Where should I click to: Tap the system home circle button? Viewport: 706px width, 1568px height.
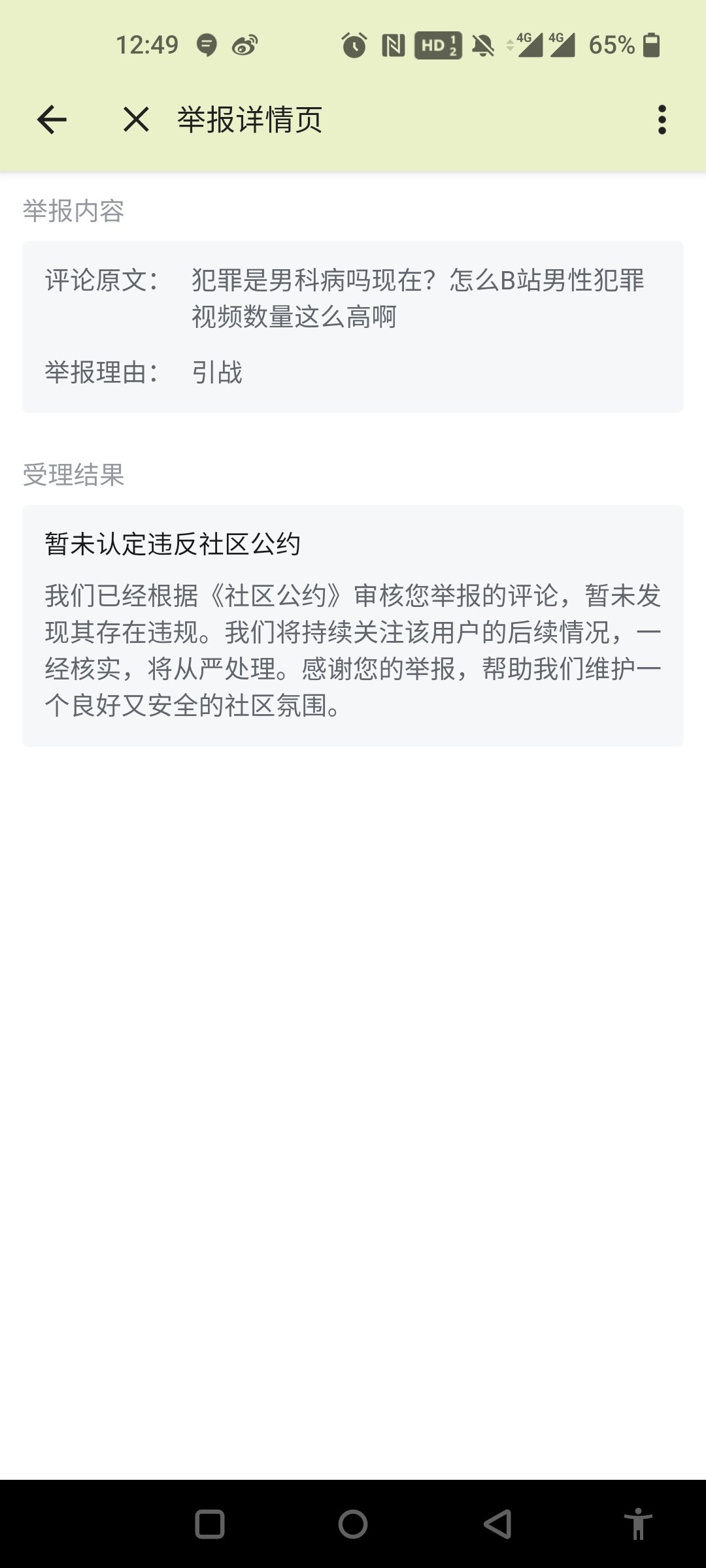click(353, 1524)
